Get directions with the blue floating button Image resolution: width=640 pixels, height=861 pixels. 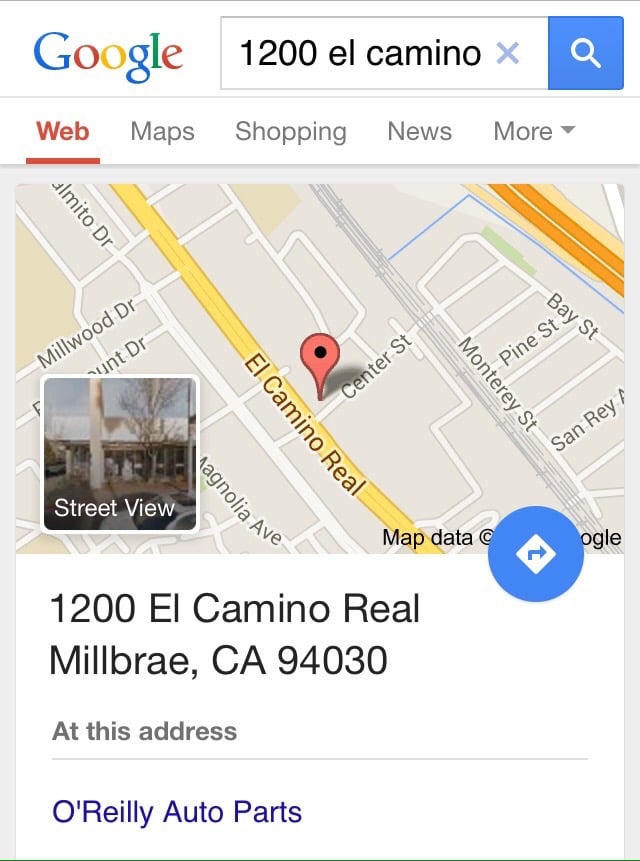click(x=535, y=554)
